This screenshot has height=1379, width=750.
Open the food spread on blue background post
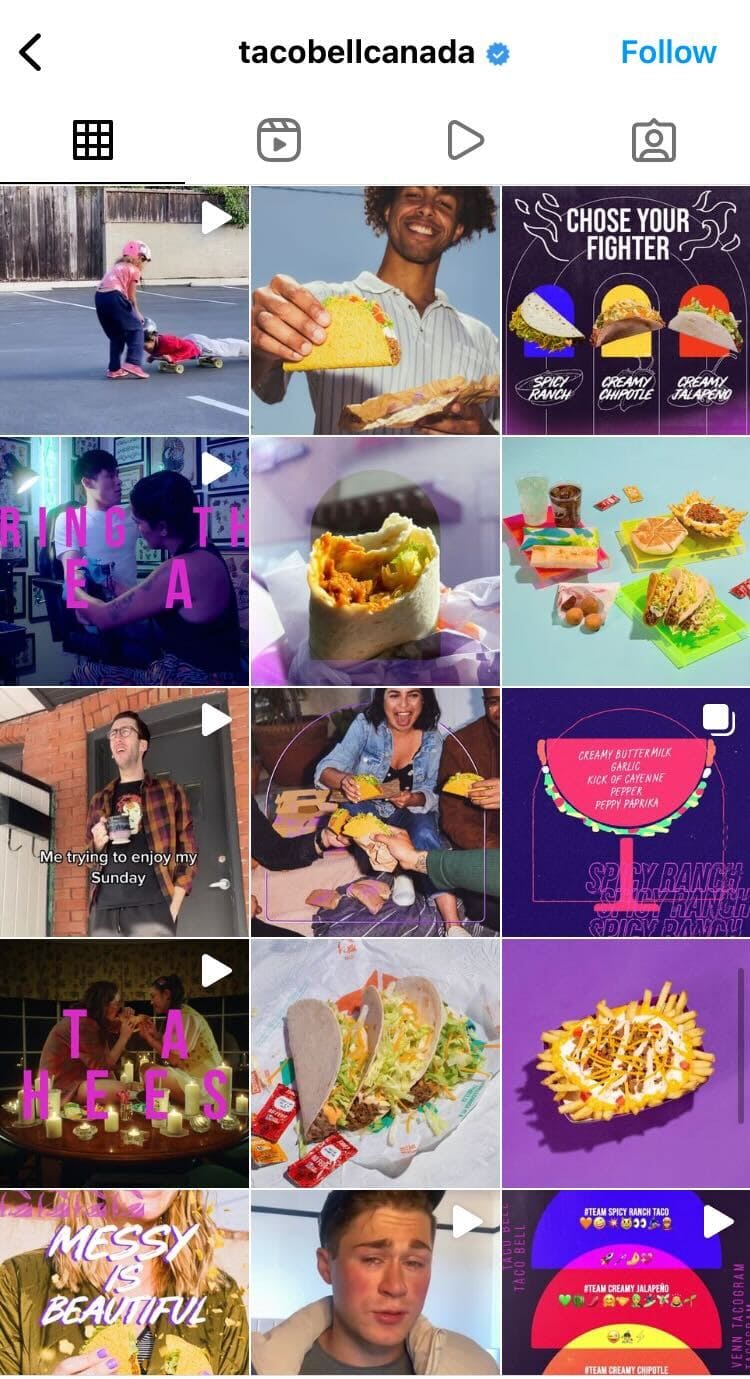coord(626,561)
